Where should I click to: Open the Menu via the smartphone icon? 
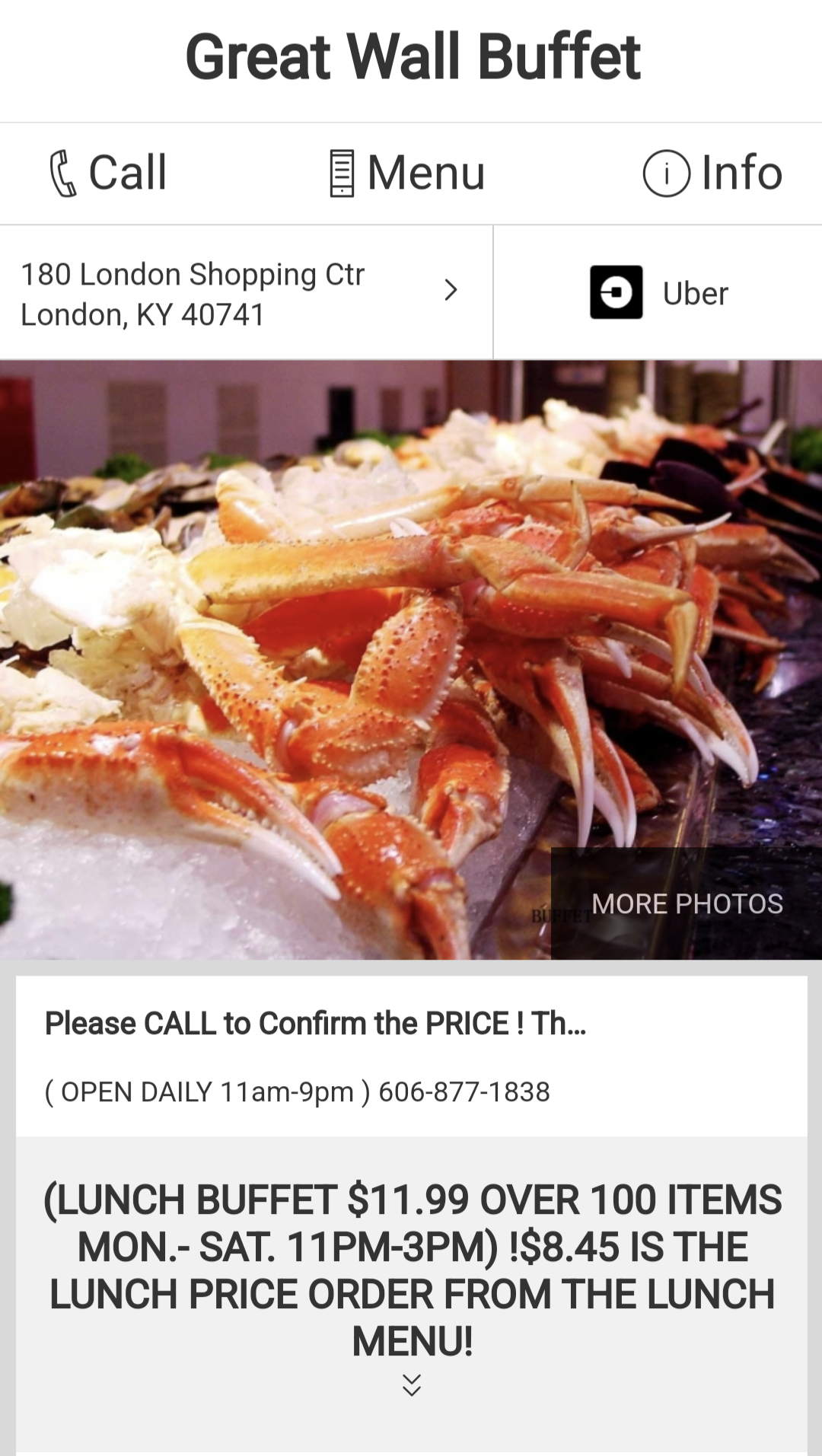pos(344,173)
